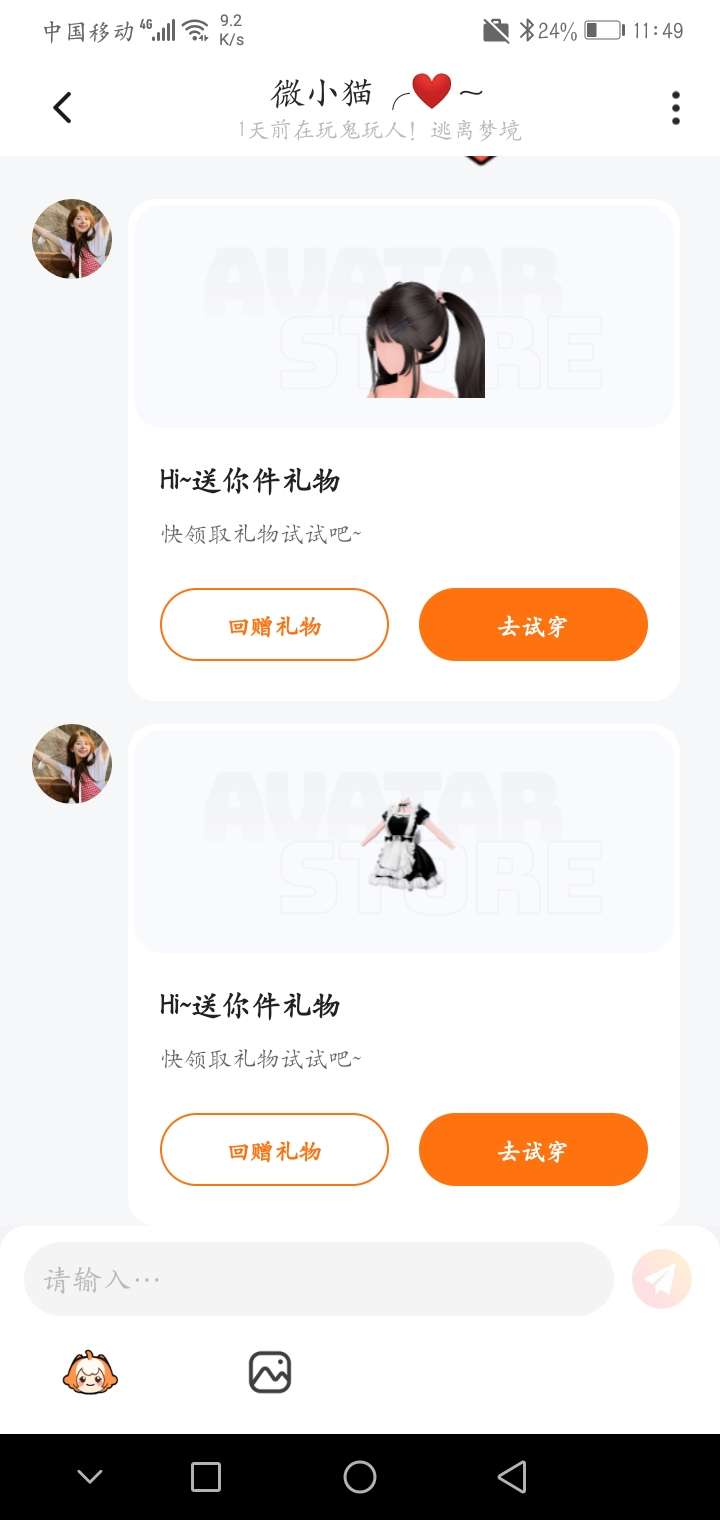Focus the 请输入 message input field
720x1520 pixels.
point(318,1279)
